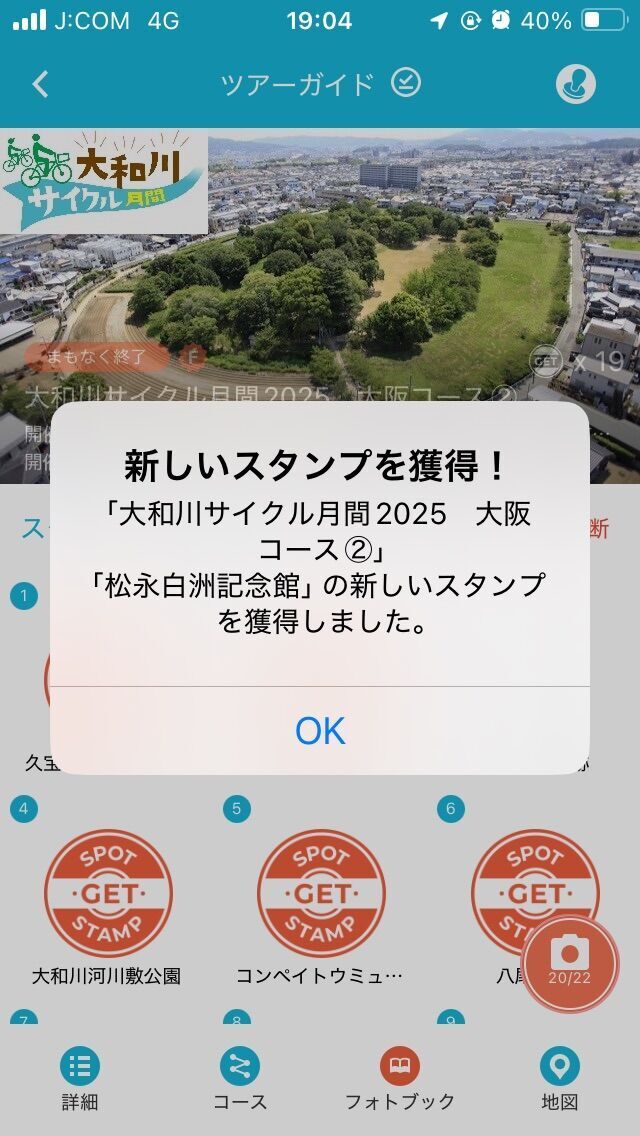
Task: Open the フォトブック tab
Action: pos(400,1079)
